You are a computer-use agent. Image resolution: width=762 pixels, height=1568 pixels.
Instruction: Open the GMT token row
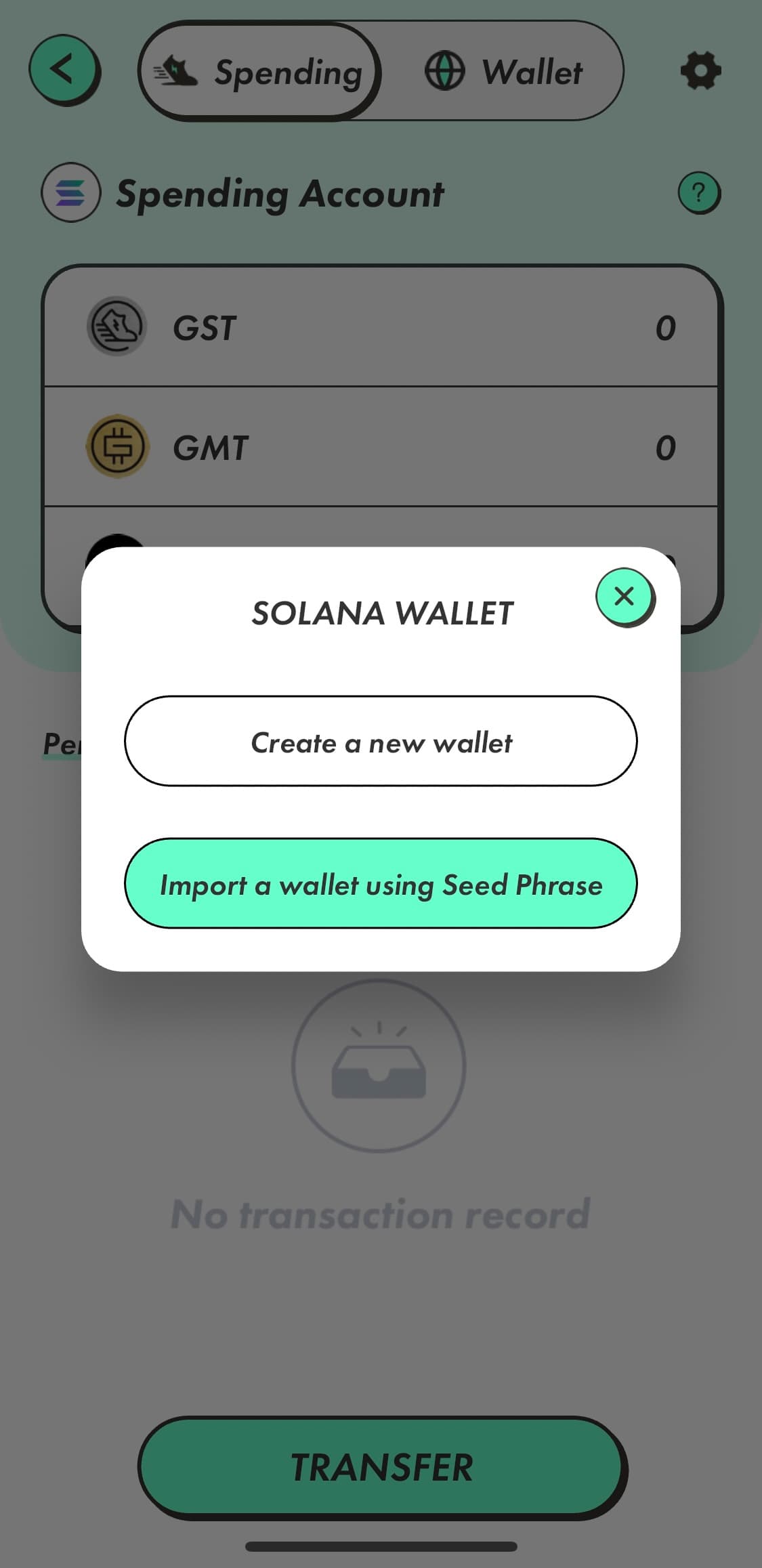click(381, 447)
